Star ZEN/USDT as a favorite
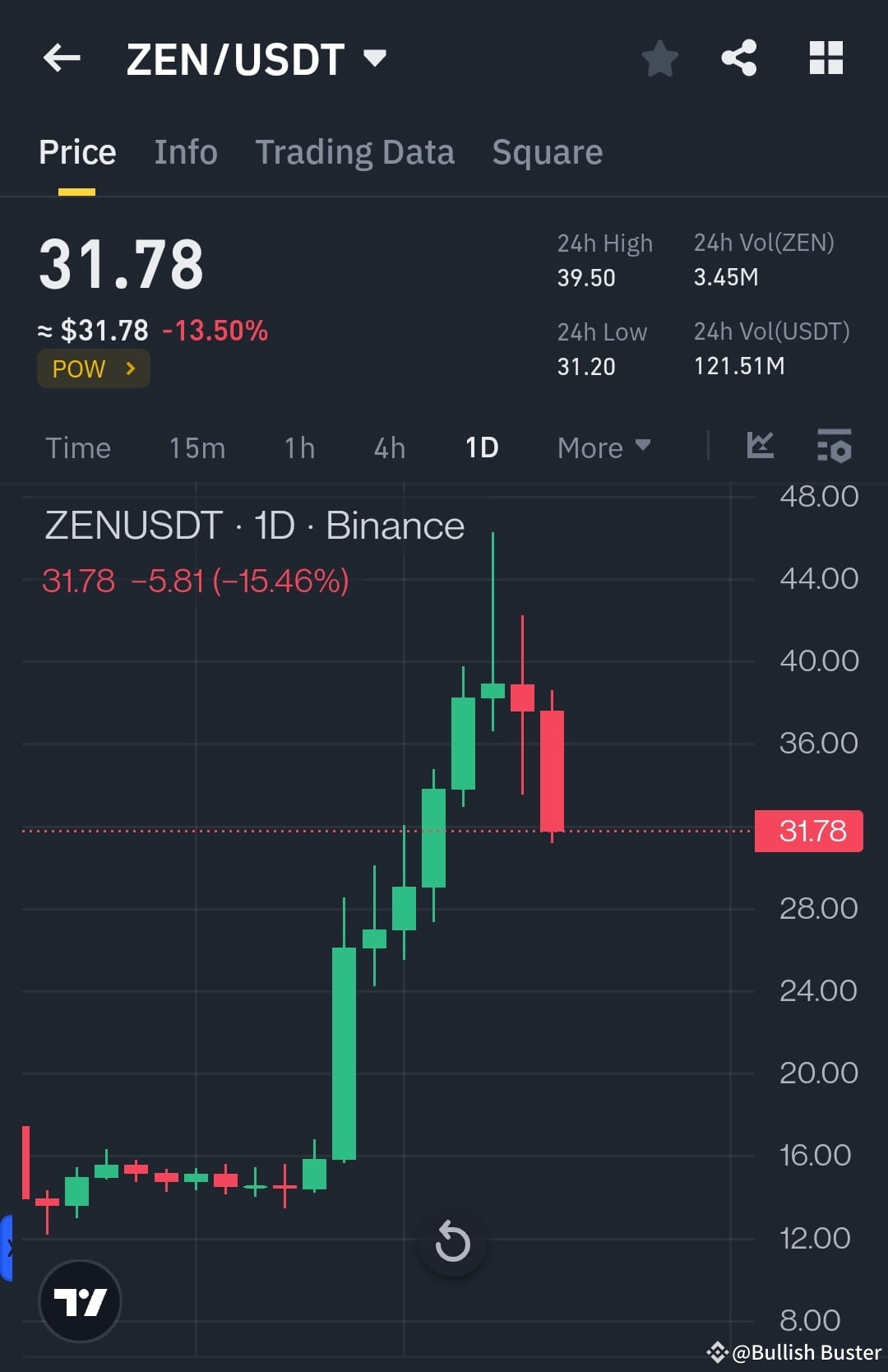This screenshot has height=1372, width=888. coord(660,58)
